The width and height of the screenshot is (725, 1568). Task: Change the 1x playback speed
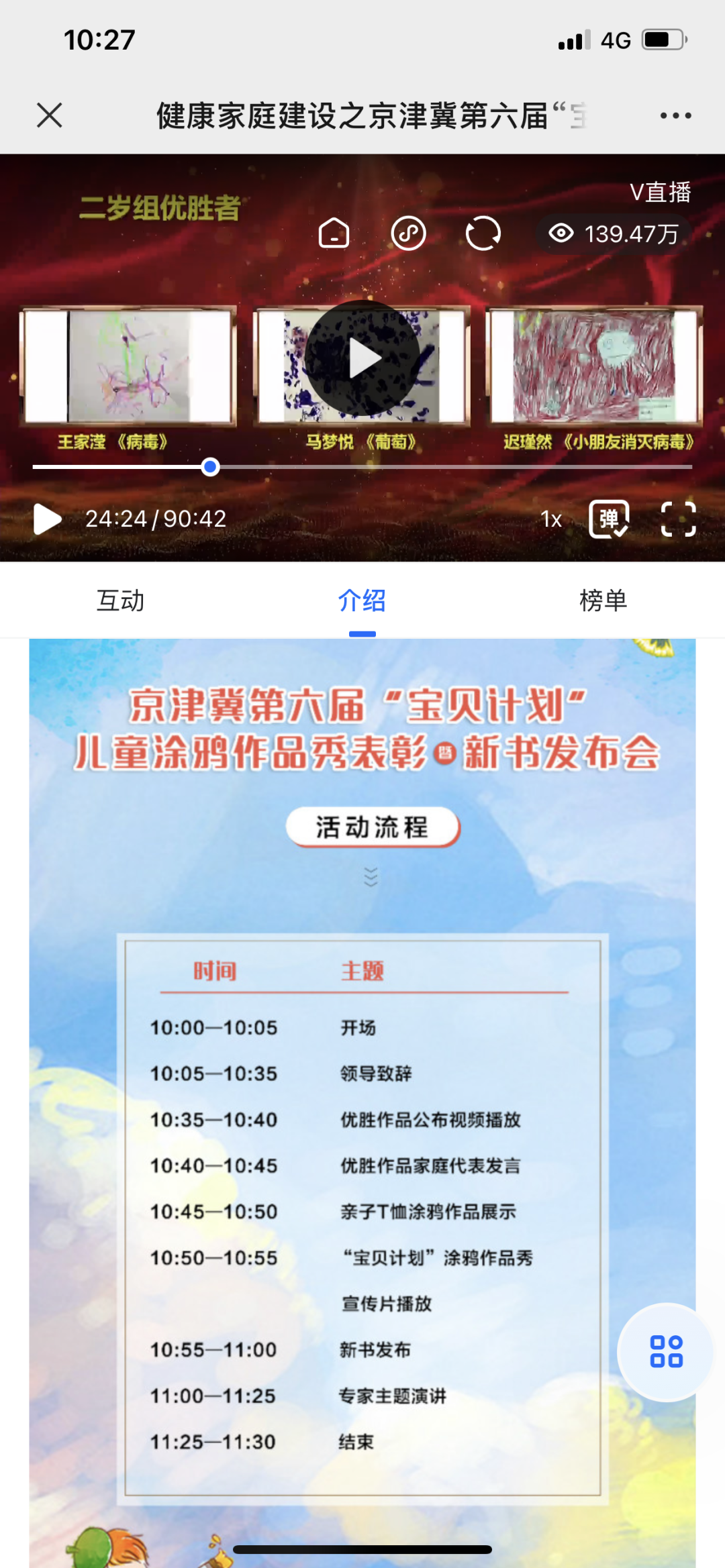coord(551,519)
